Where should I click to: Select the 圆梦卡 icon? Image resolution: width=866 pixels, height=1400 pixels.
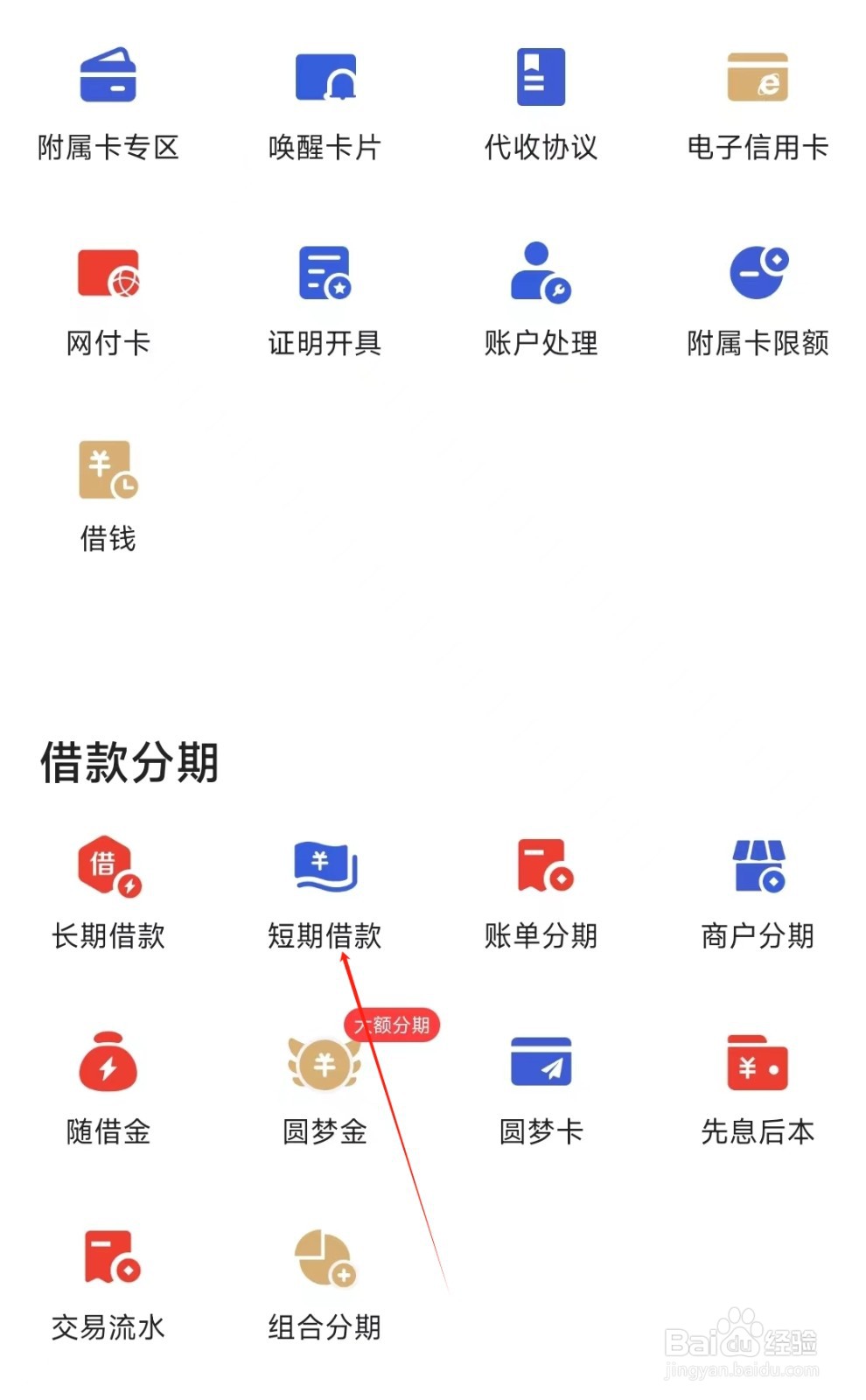(541, 1083)
